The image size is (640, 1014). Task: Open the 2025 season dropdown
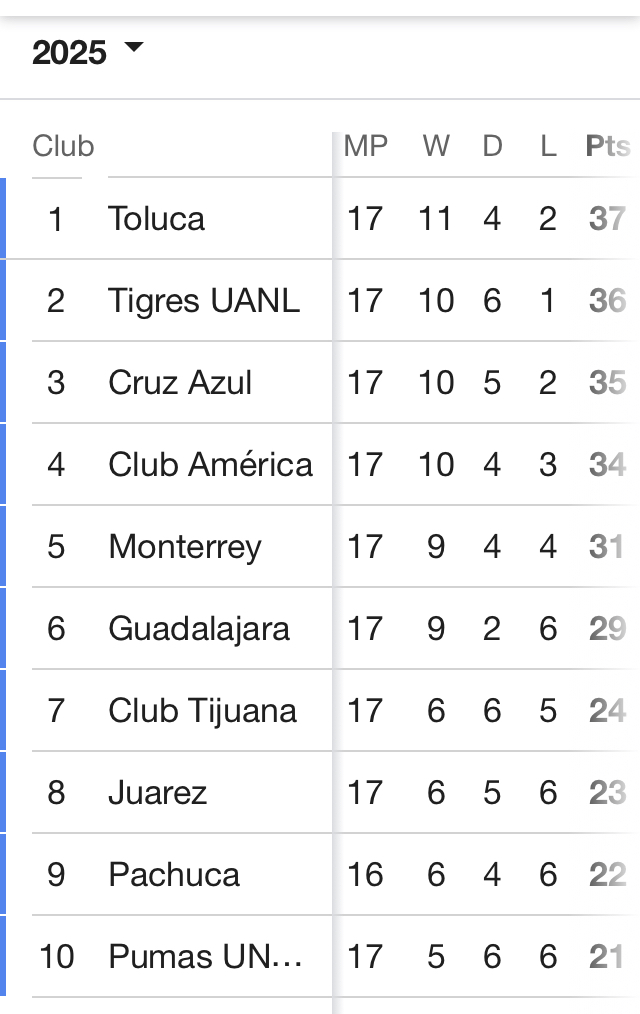click(88, 52)
